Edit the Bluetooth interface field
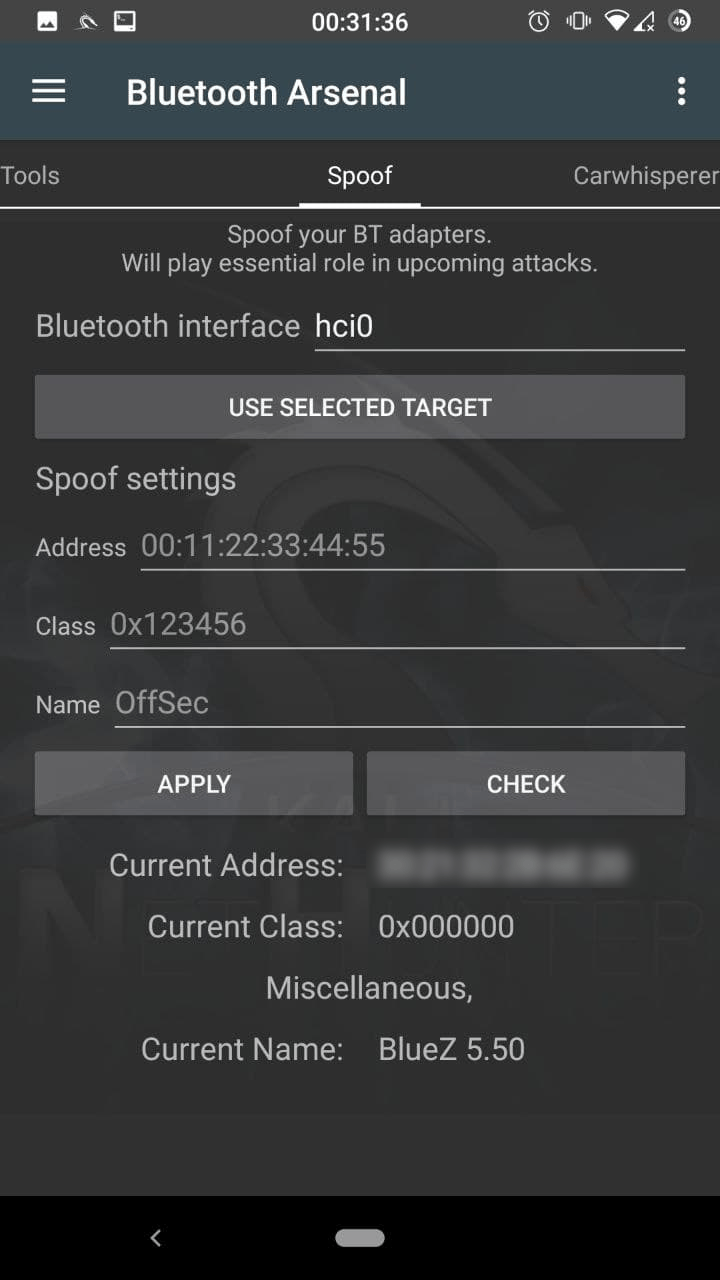 [x=498, y=327]
